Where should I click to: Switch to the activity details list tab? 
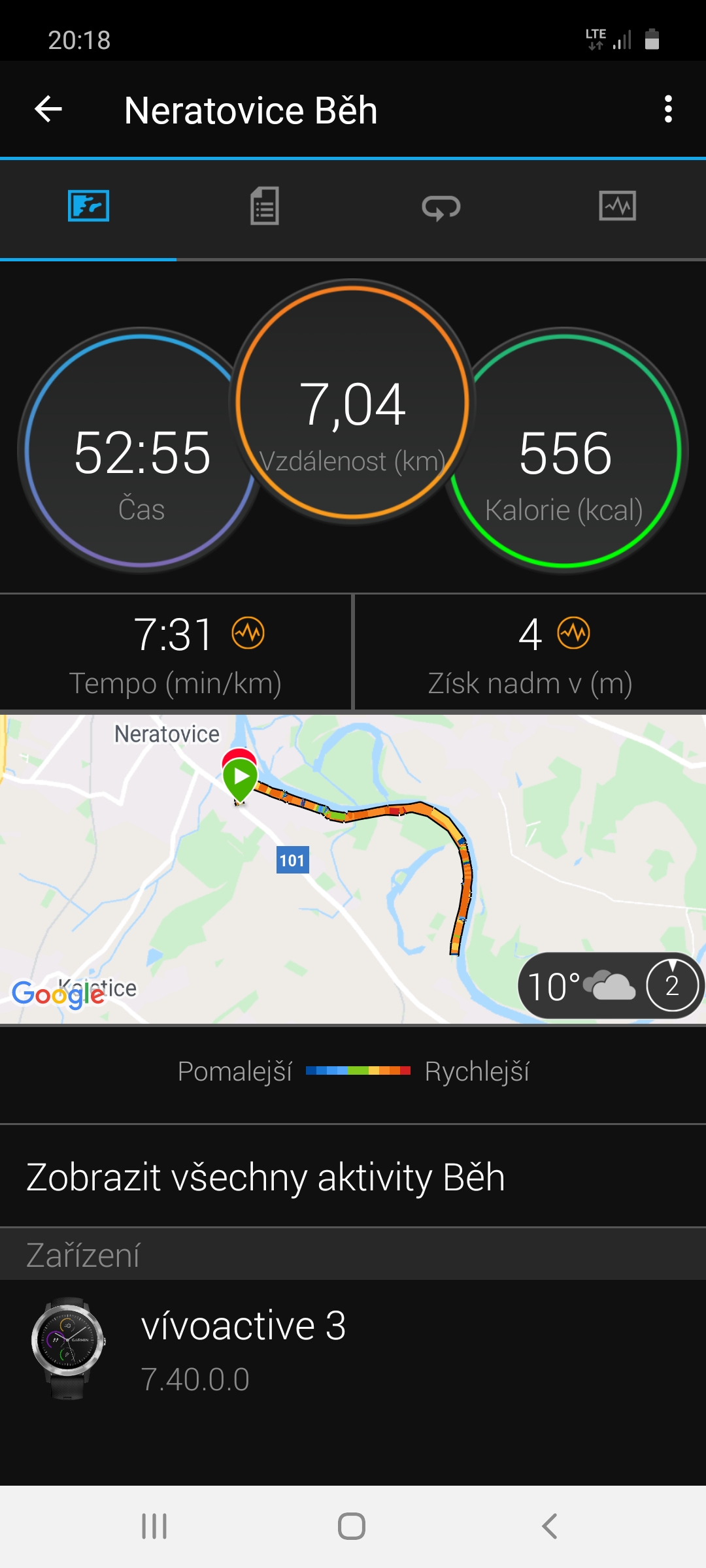265,206
